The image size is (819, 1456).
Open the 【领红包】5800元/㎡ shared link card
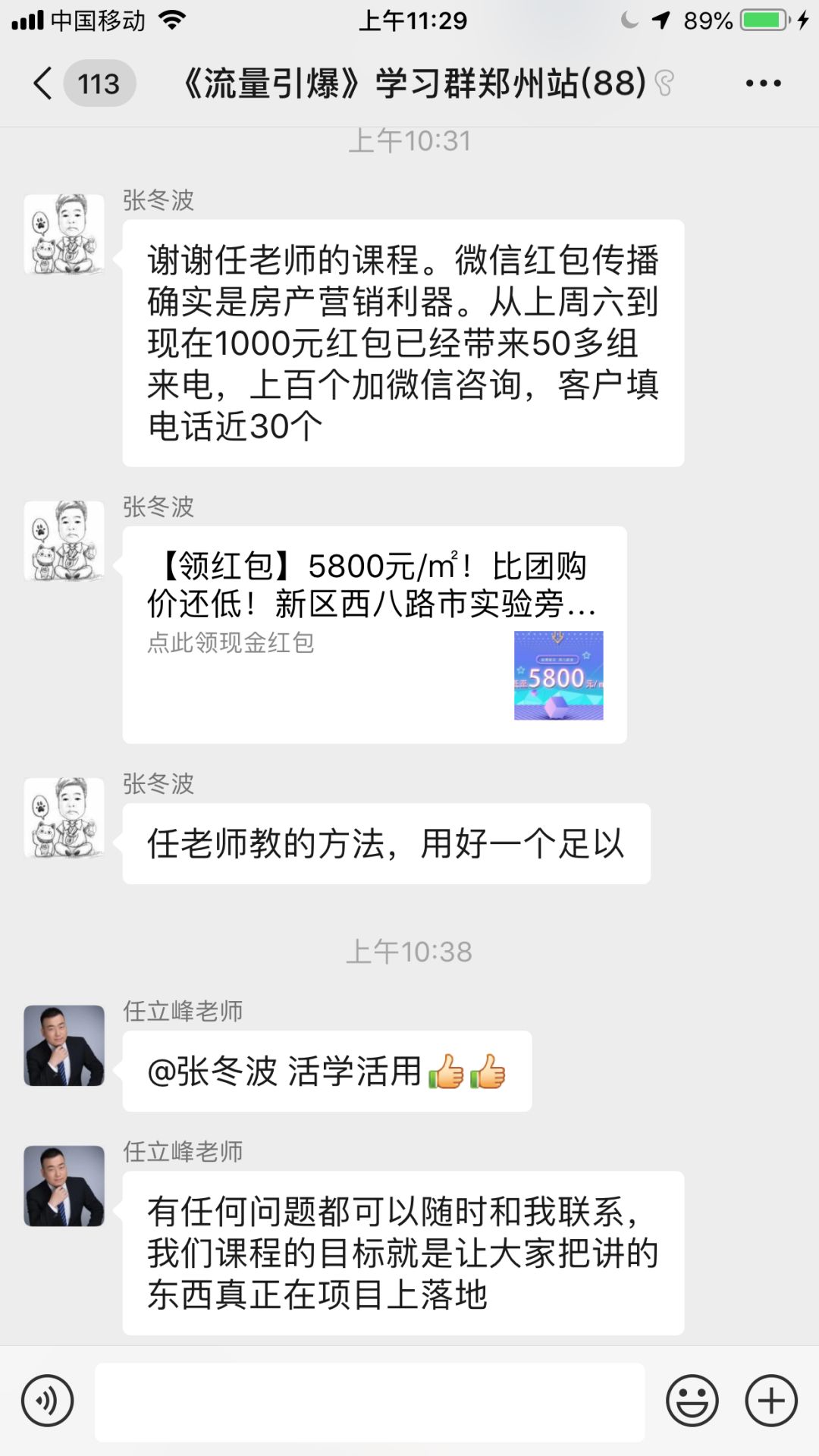[375, 634]
